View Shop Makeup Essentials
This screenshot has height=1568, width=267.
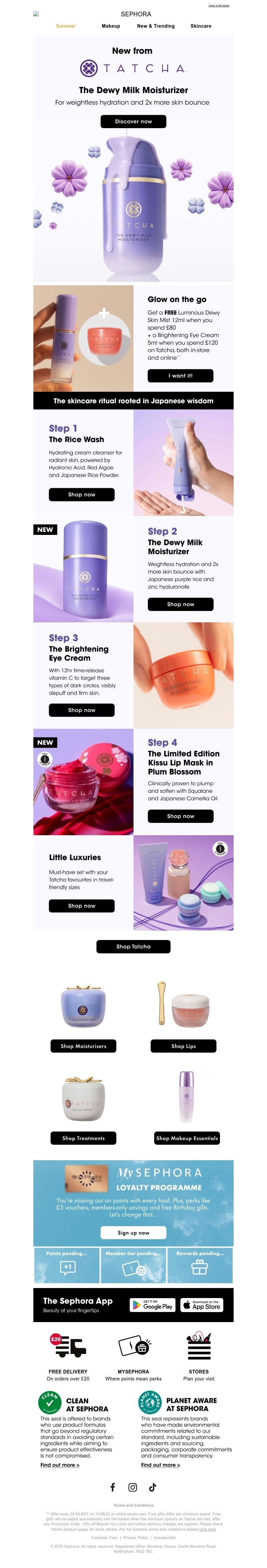pos(187,1138)
